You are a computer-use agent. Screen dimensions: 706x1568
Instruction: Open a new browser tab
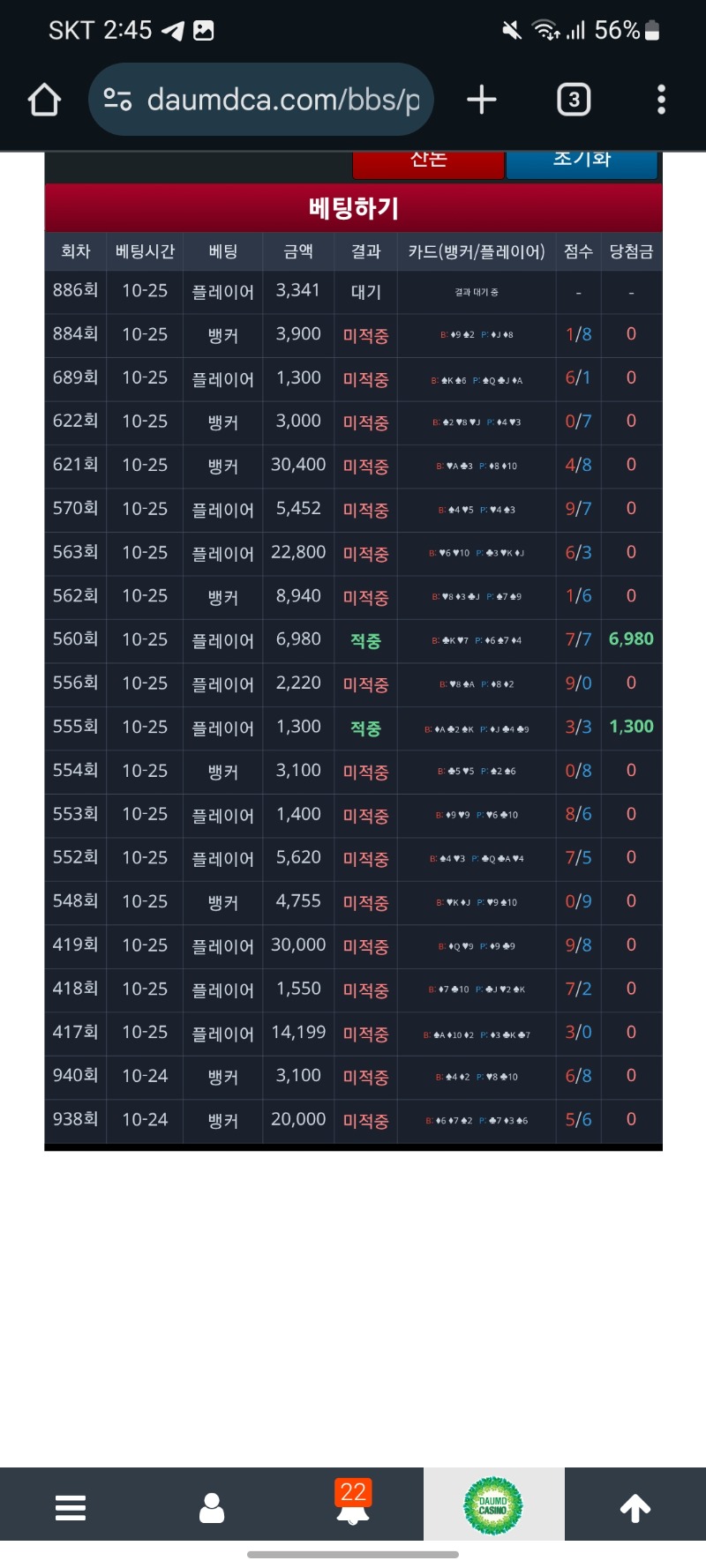[481, 100]
